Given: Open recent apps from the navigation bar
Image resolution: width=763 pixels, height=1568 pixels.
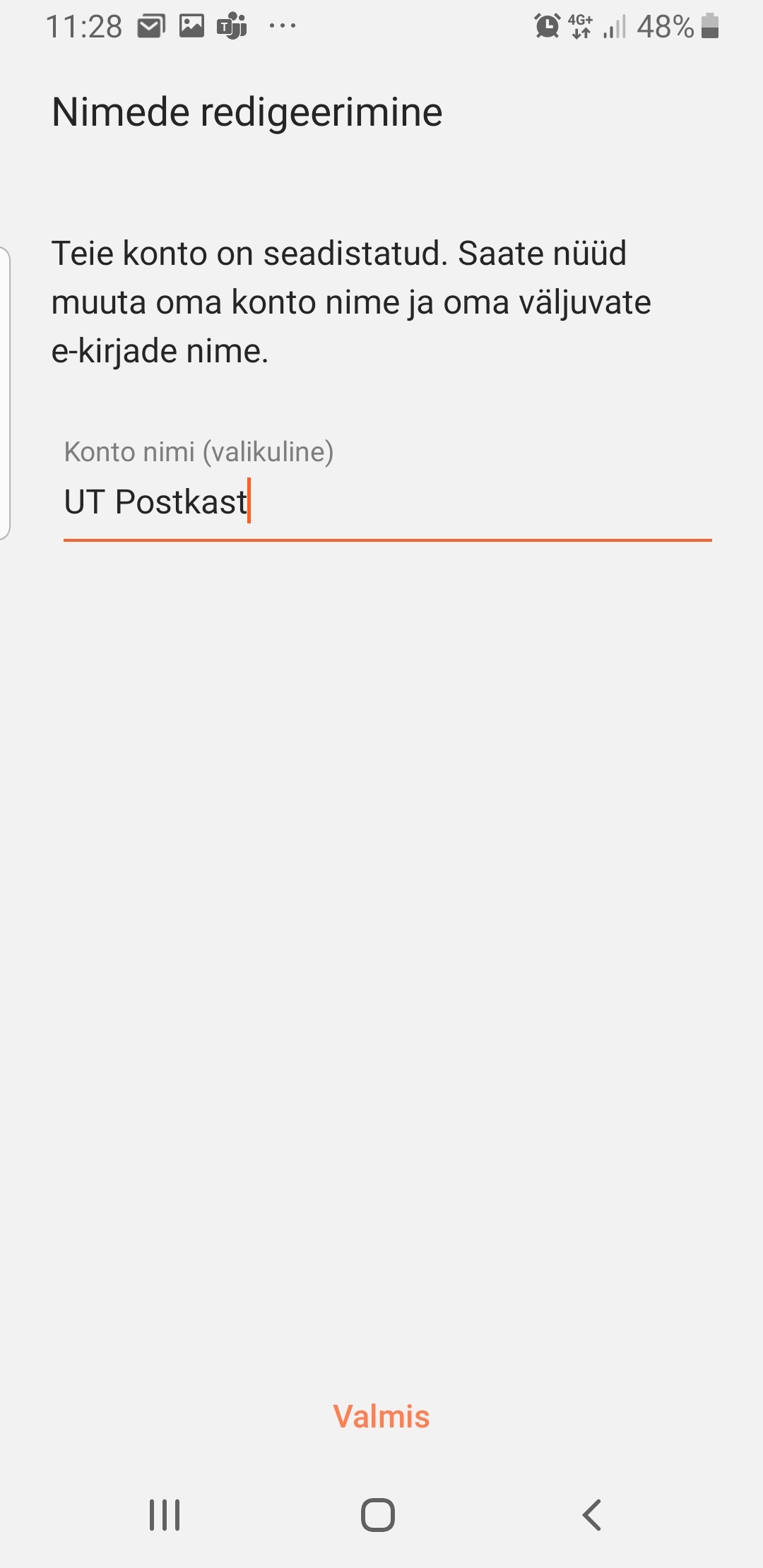Looking at the screenshot, I should [x=165, y=1515].
